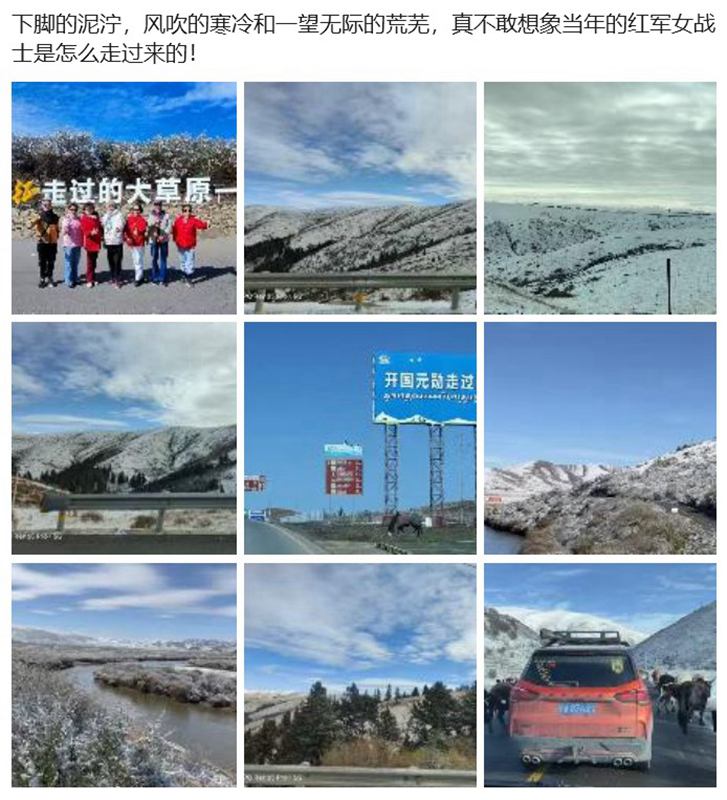Open the overcast snow plain photo with fence post
This screenshot has height=800, width=727.
(599, 198)
